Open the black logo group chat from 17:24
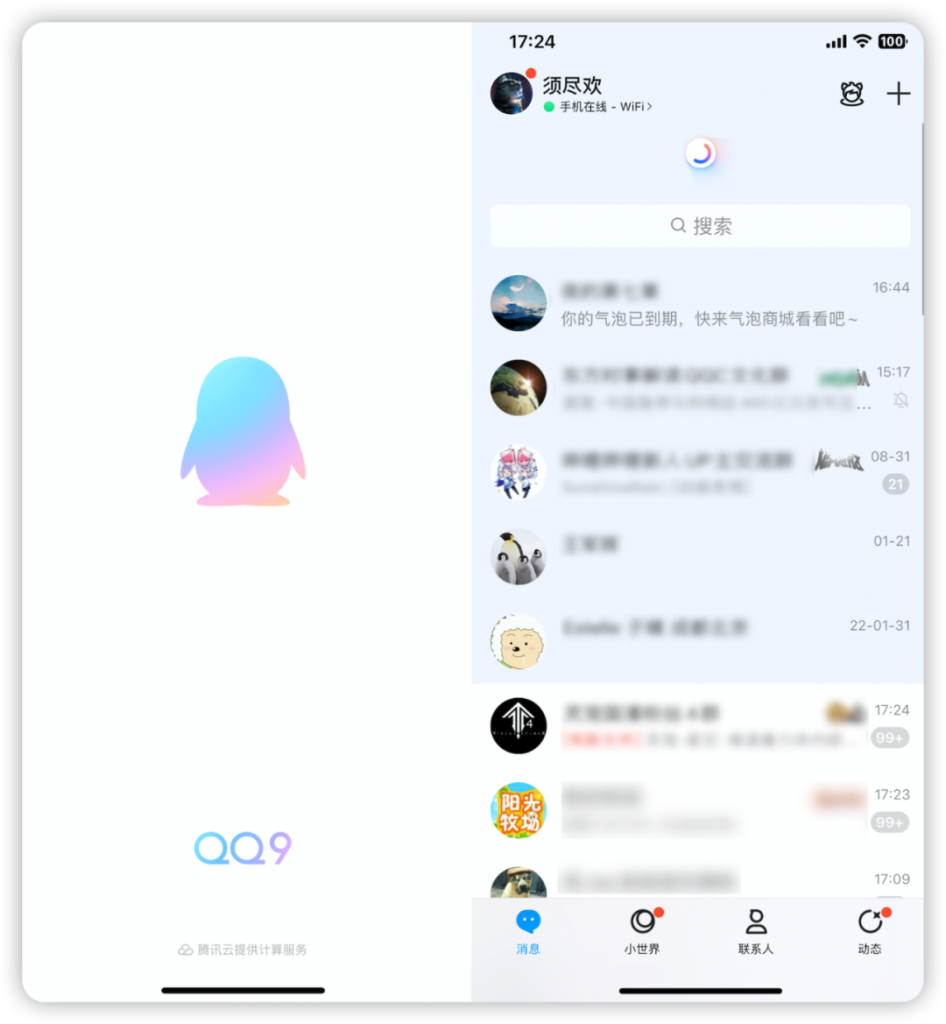The width and height of the screenshot is (946, 1024). [x=700, y=725]
